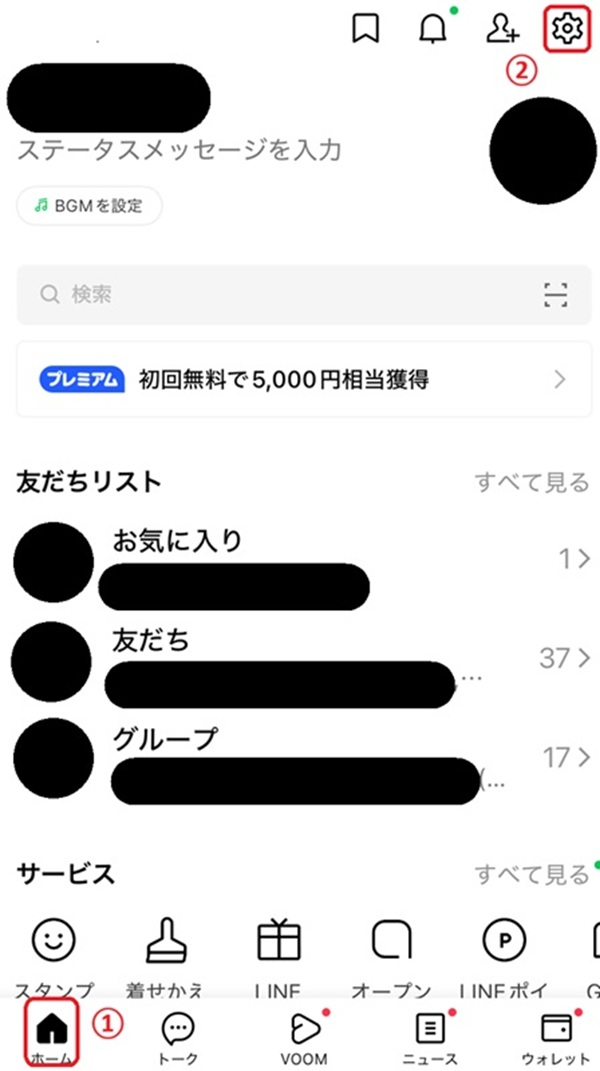The height and width of the screenshot is (1071, 600).
Task: Switch to the ニュース tab
Action: point(430,1038)
